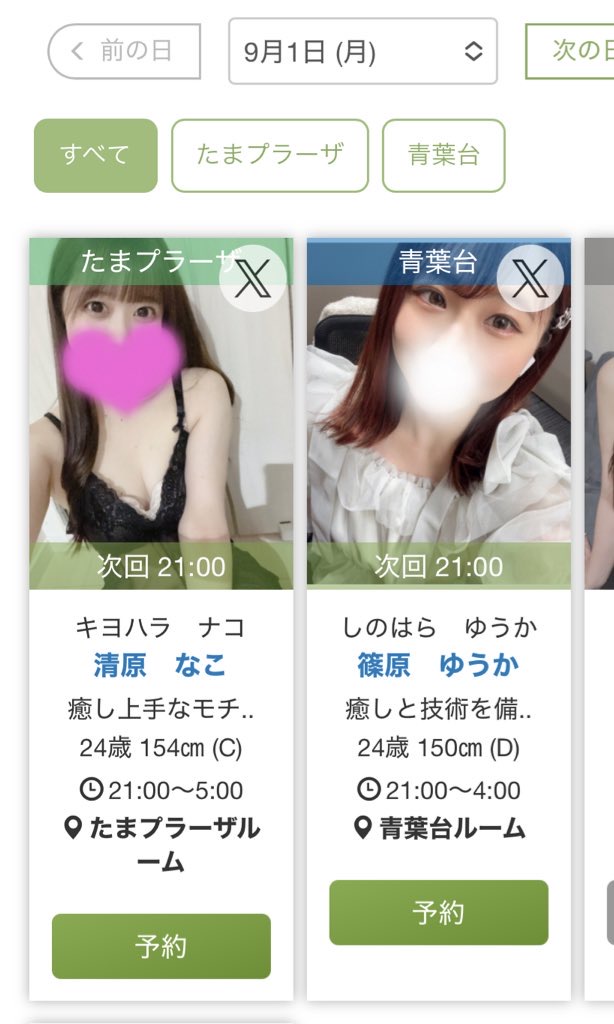This screenshot has height=1024, width=614.
Task: Open the 9月1日 (月) date dropdown
Action: click(362, 51)
